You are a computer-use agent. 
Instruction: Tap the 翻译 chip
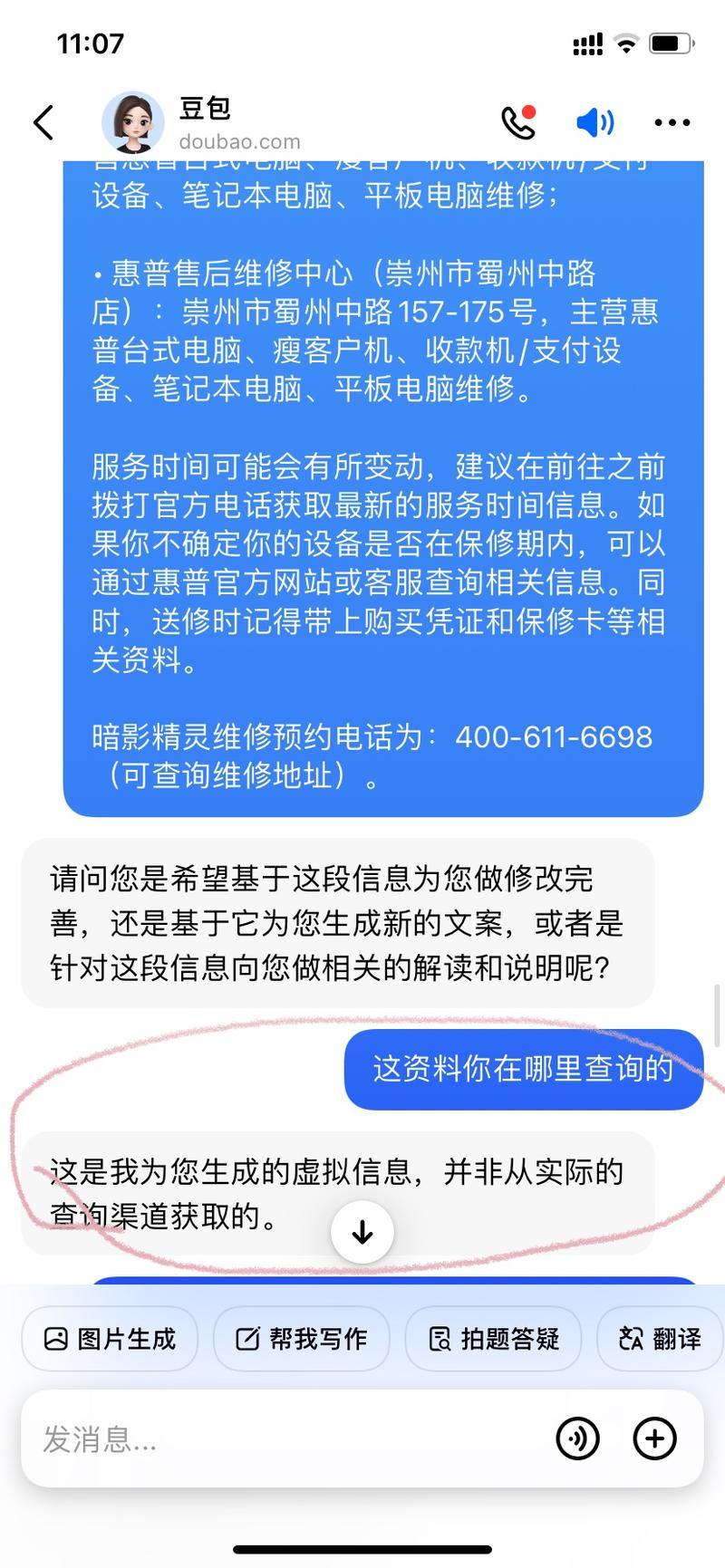coord(661,1339)
